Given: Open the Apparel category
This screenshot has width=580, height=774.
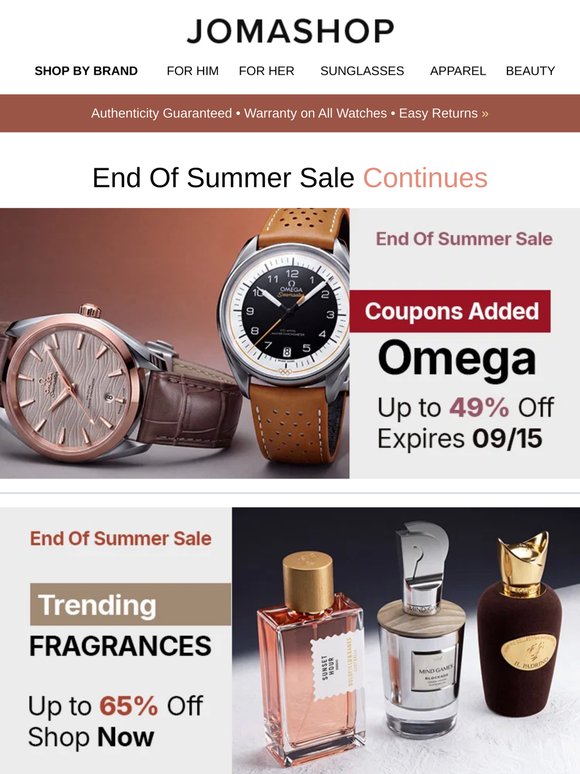Looking at the screenshot, I should [458, 71].
